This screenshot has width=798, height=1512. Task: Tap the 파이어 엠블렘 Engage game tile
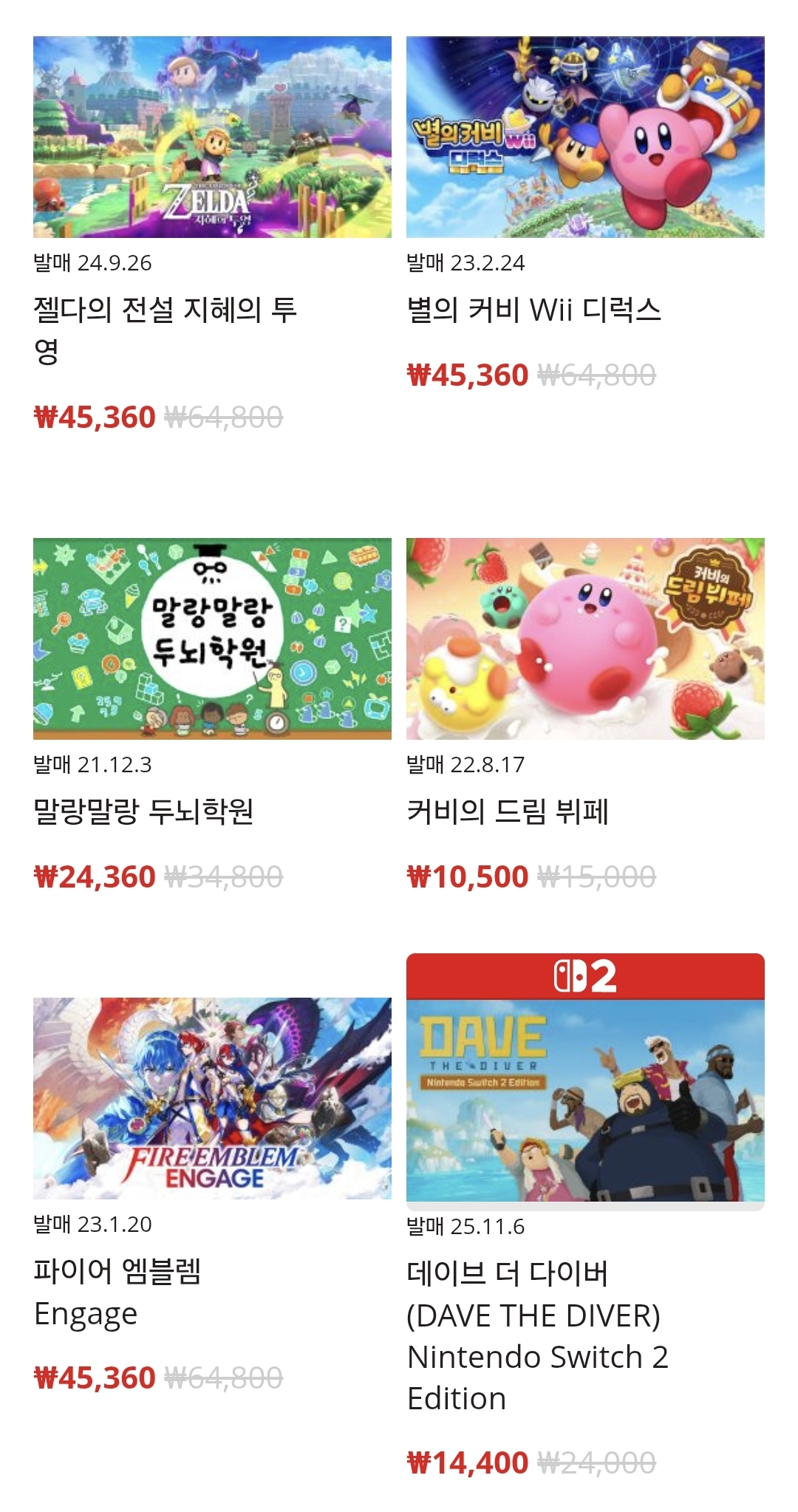212,1098
